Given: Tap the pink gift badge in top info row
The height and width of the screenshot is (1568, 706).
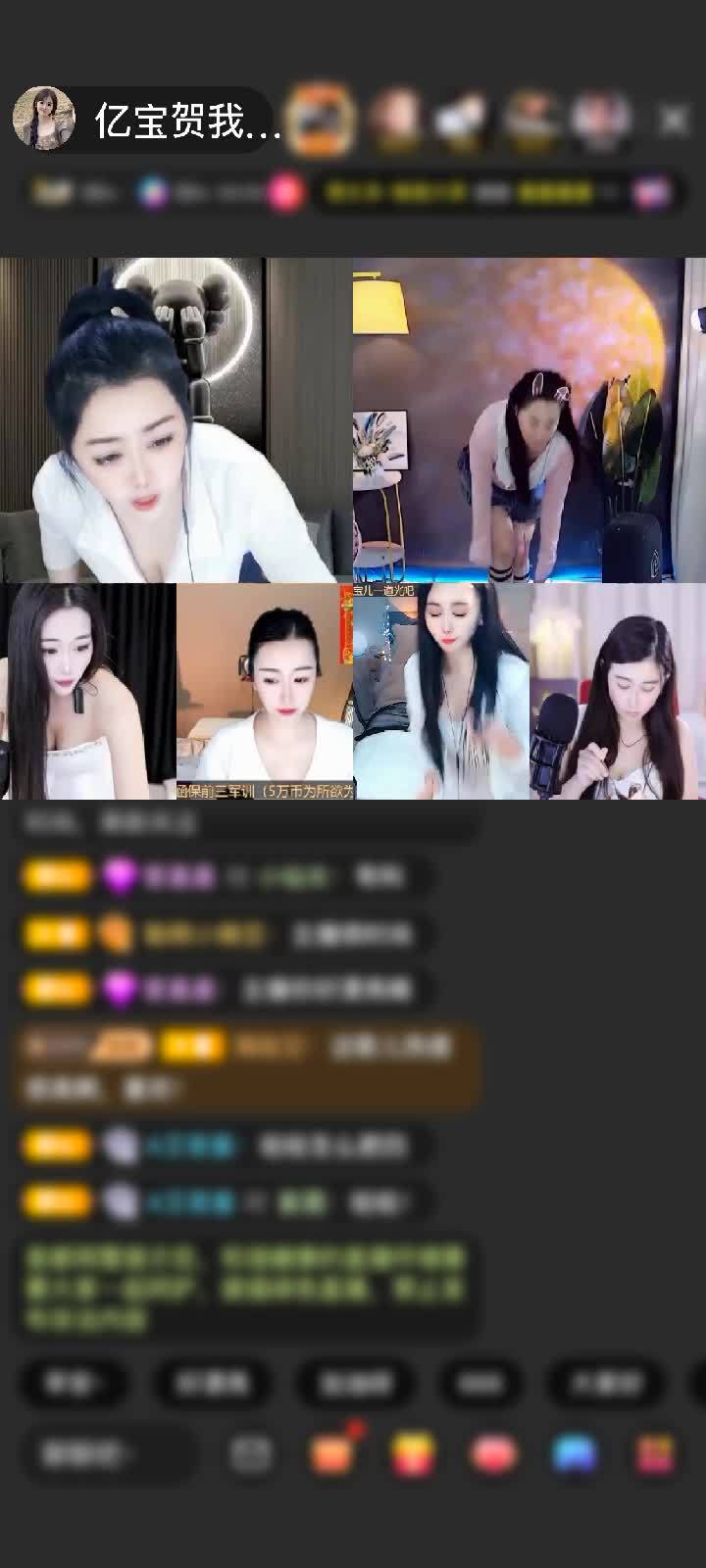Looking at the screenshot, I should (x=281, y=192).
